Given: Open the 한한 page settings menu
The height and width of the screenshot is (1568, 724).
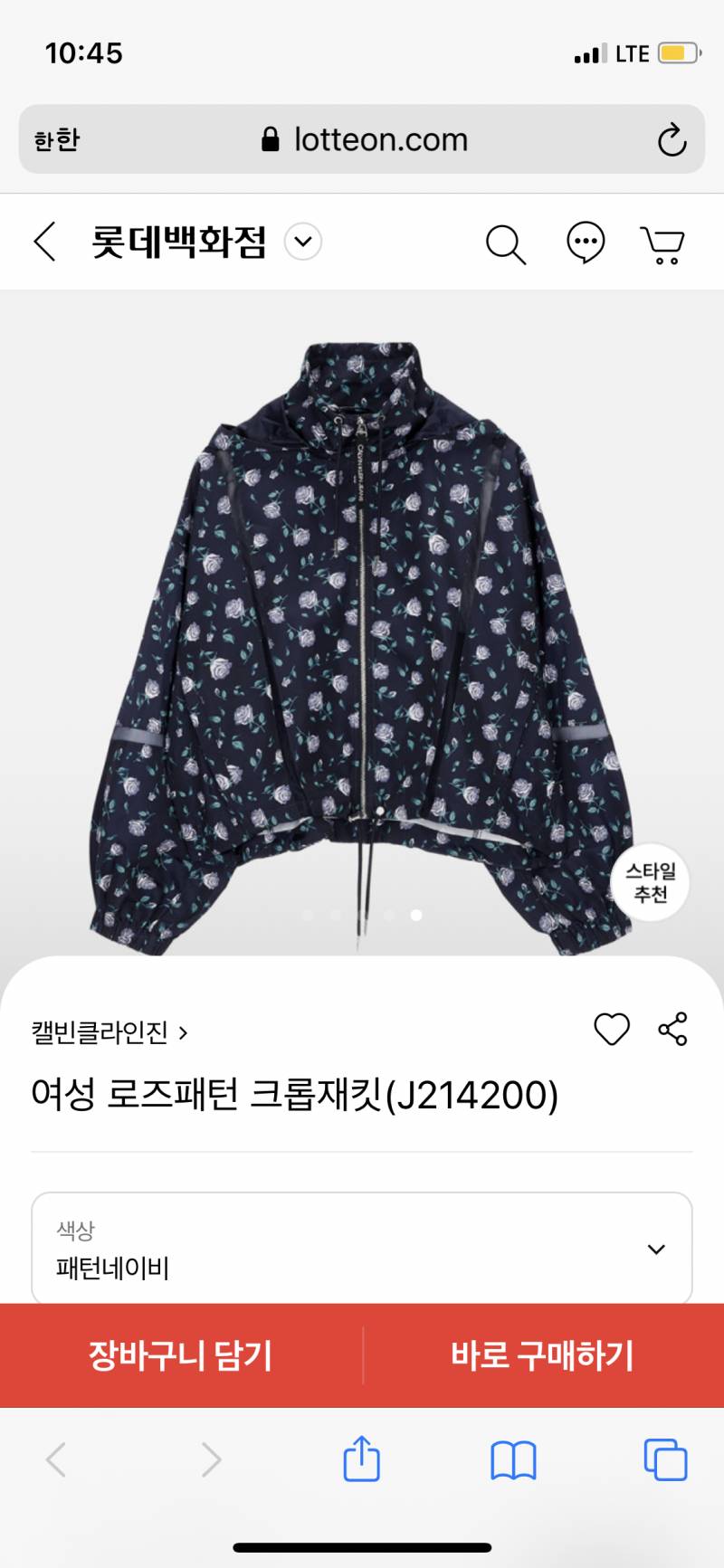Looking at the screenshot, I should click(56, 138).
